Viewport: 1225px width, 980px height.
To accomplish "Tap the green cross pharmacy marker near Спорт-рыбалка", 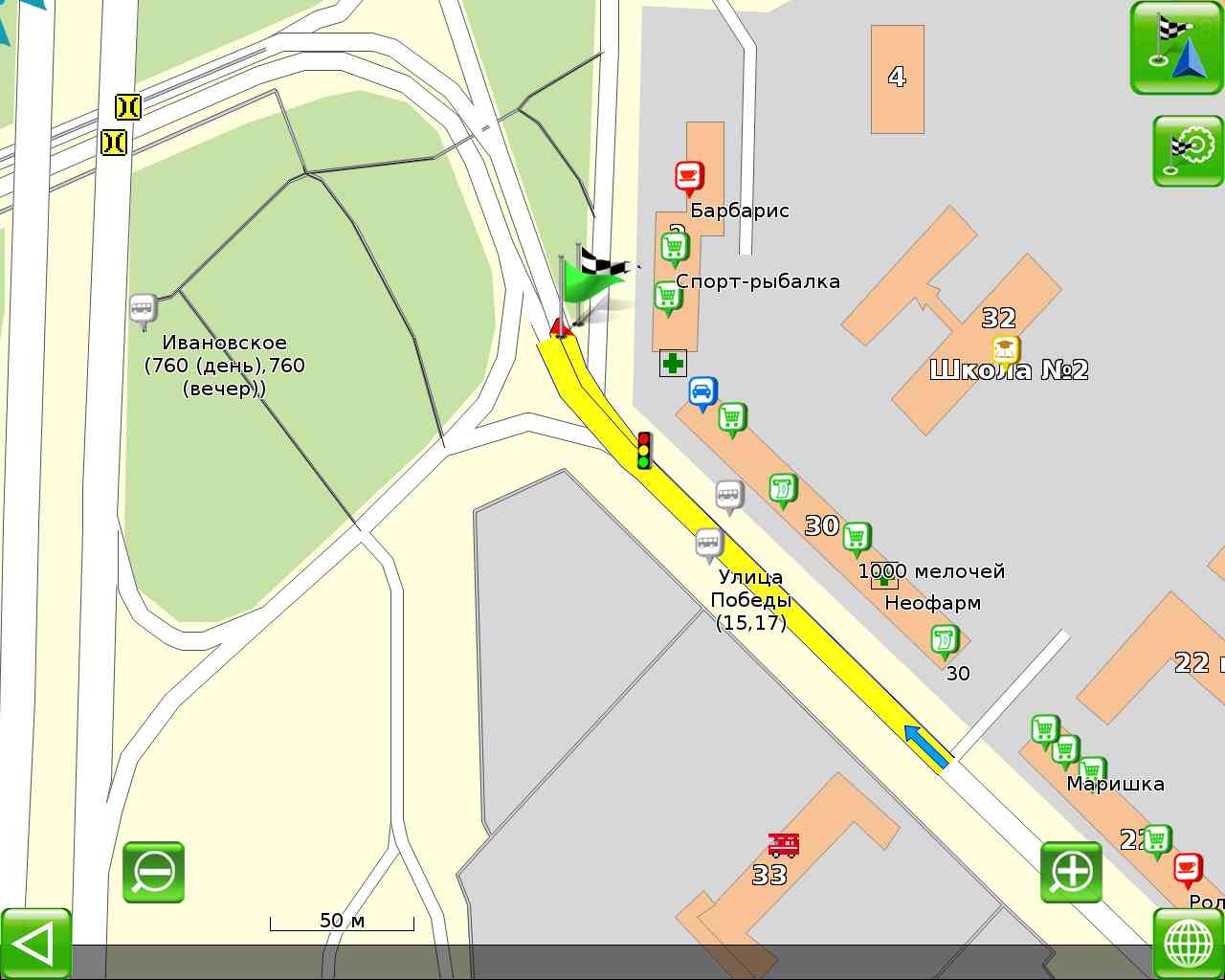I will 673,364.
